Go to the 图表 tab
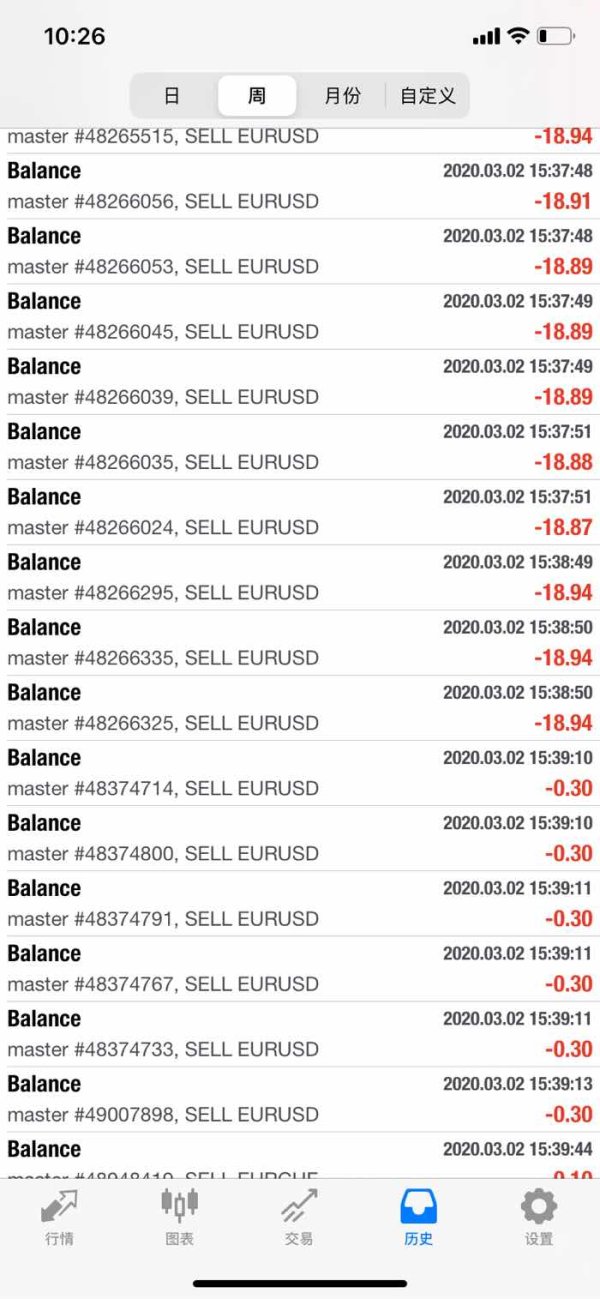Viewport: 600px width, 1299px height. 179,1216
